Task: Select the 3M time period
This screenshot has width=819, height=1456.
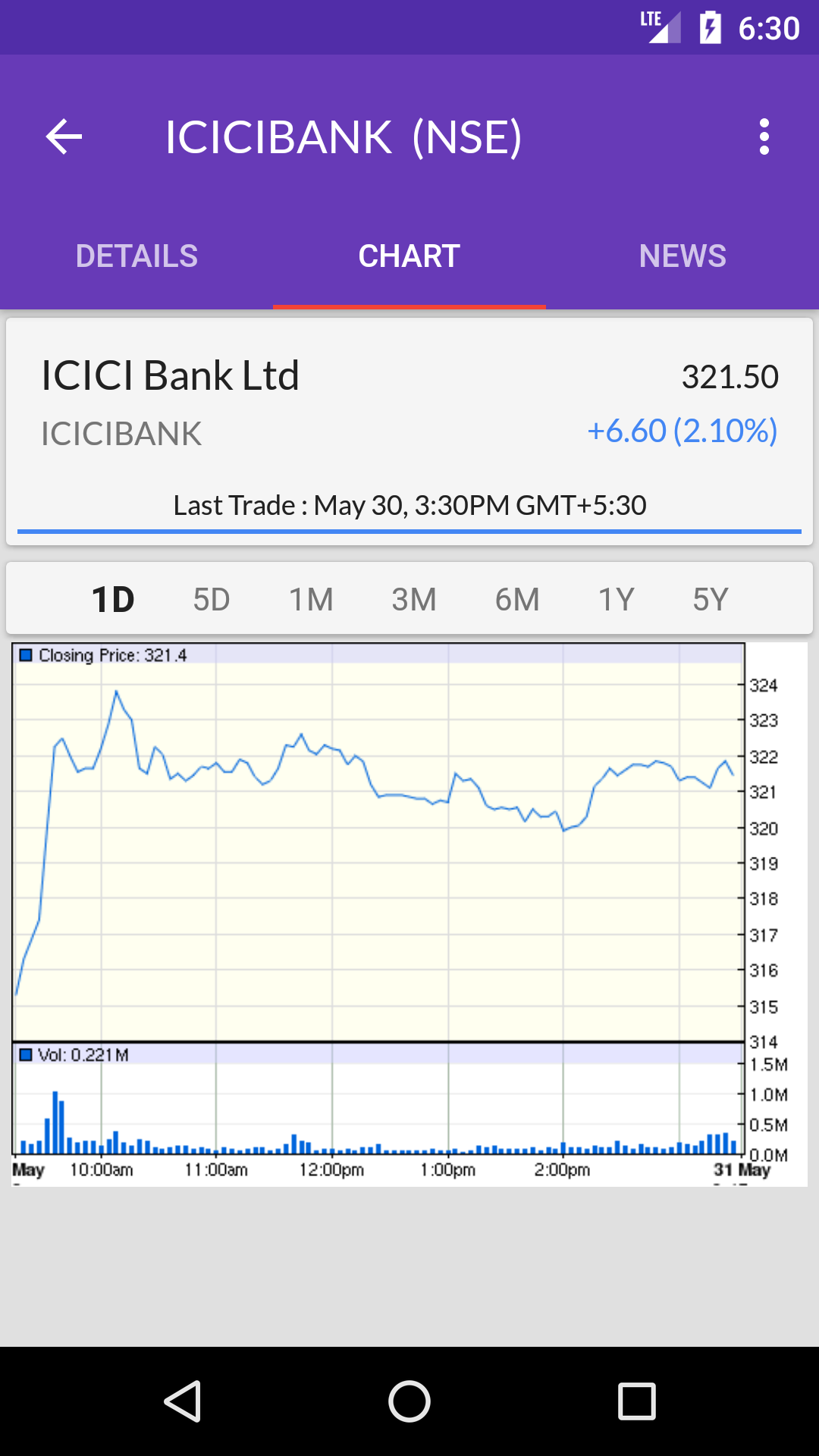Action: click(x=413, y=598)
